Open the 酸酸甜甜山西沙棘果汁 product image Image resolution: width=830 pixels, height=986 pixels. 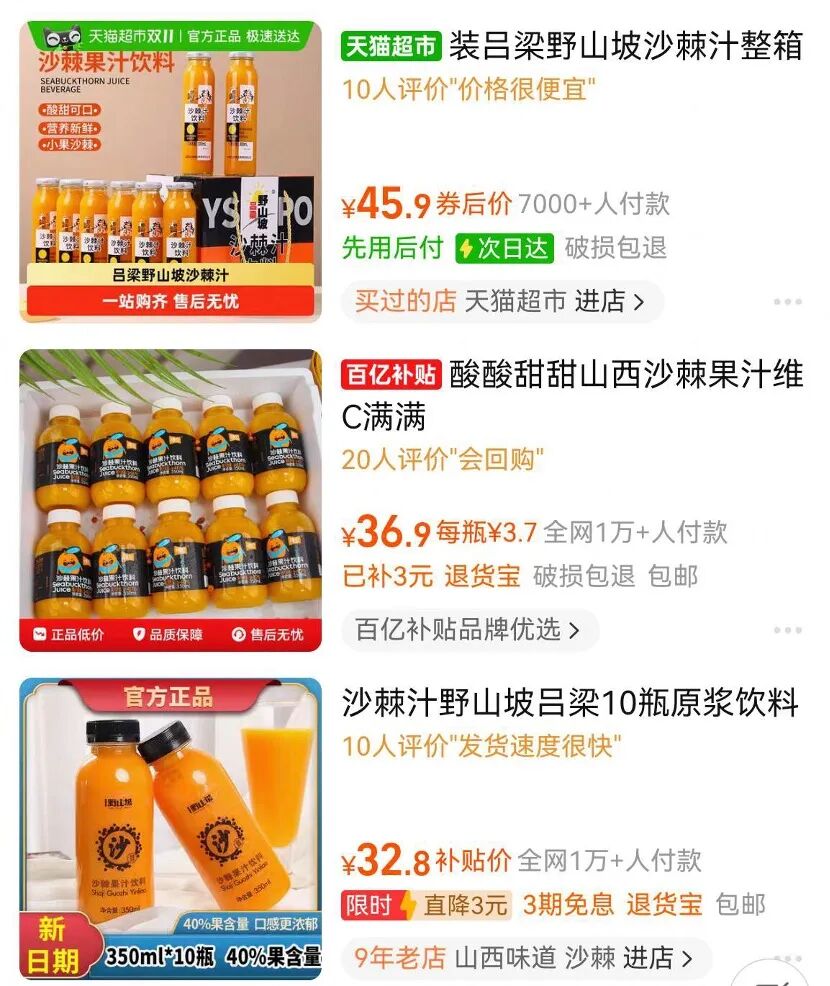click(170, 500)
